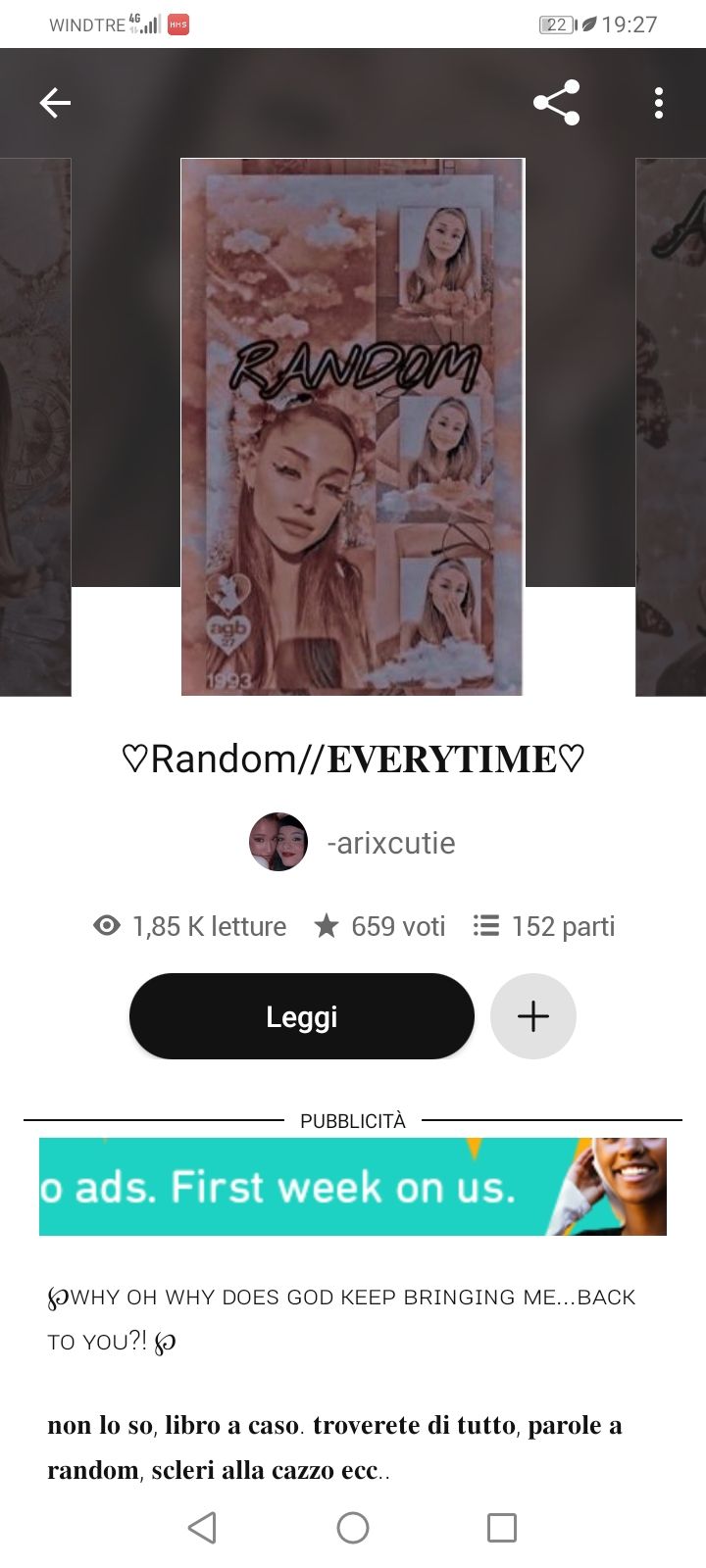Open recent apps from navigation bar

click(502, 1527)
